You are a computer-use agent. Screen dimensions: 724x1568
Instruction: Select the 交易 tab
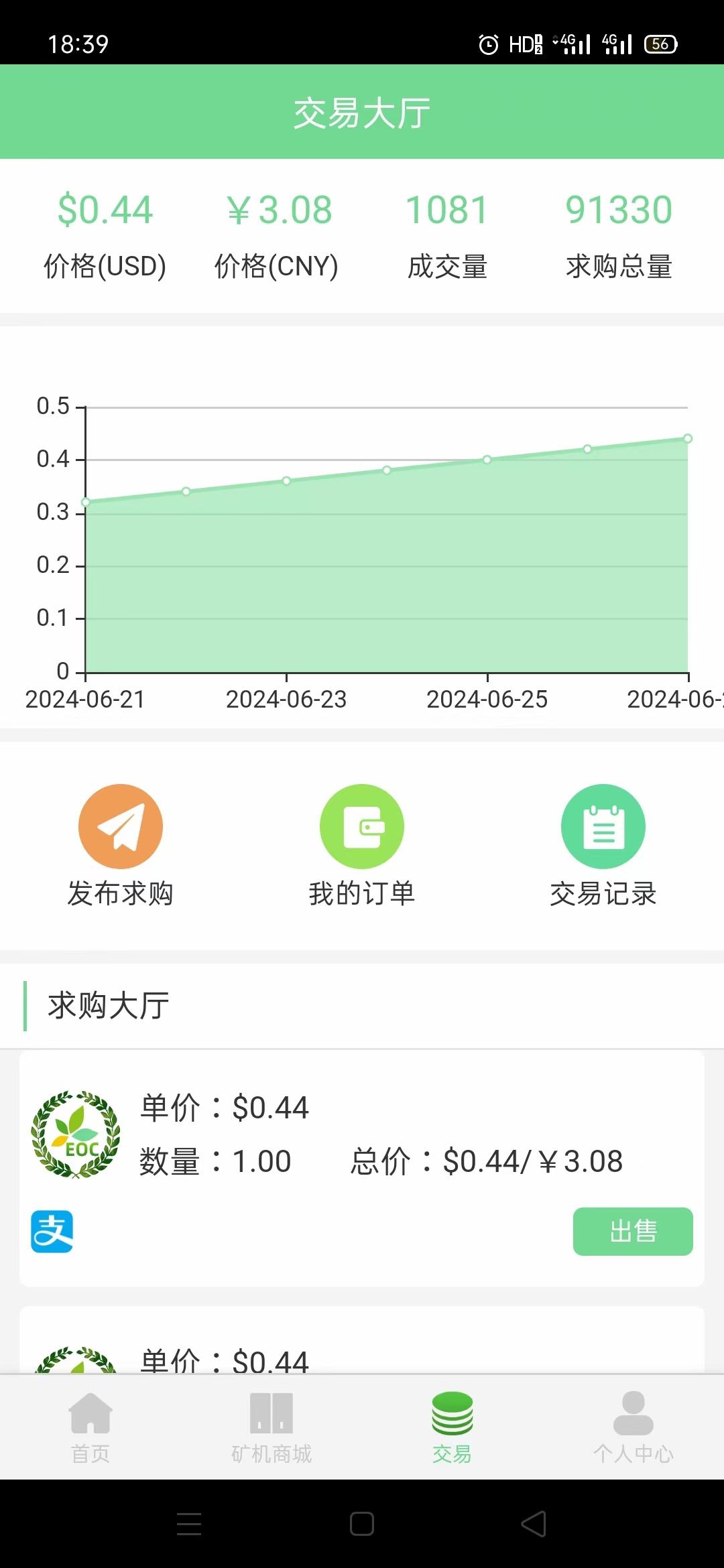click(452, 1427)
